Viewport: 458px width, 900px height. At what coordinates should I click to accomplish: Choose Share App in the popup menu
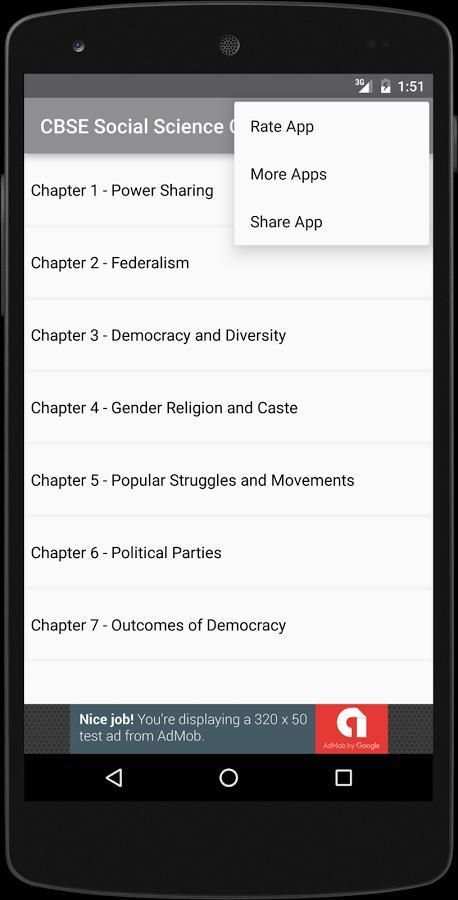coord(331,222)
